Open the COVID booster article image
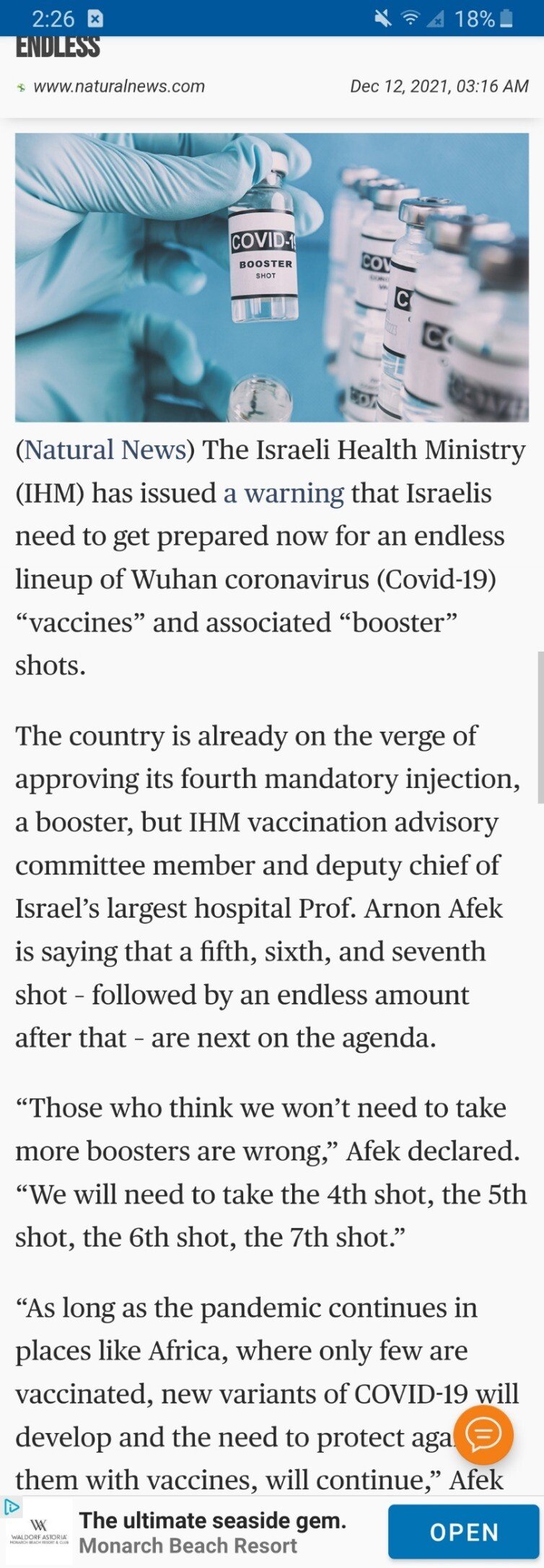544x1568 pixels. (x=271, y=277)
